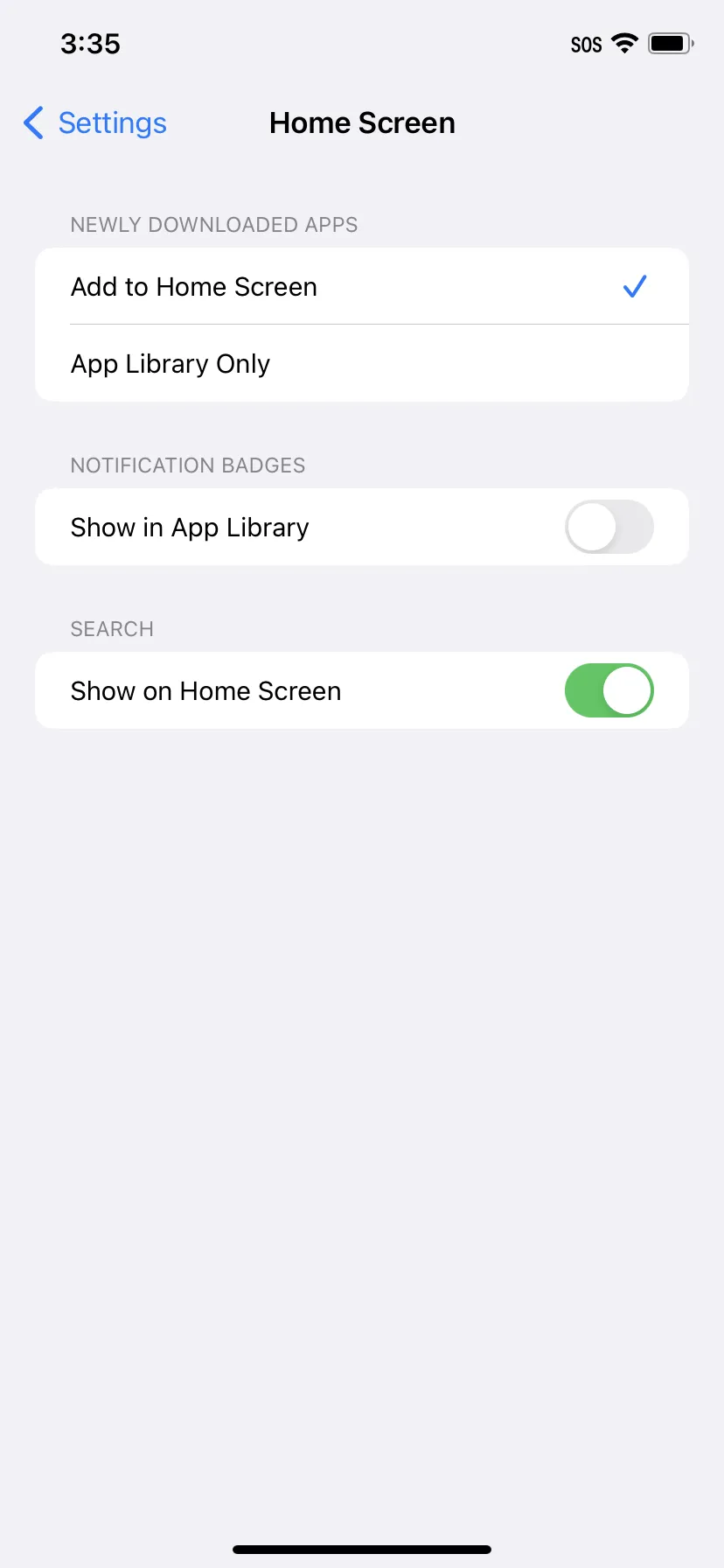724x1568 pixels.
Task: Turn off Show on Home Screen search
Action: click(x=609, y=690)
